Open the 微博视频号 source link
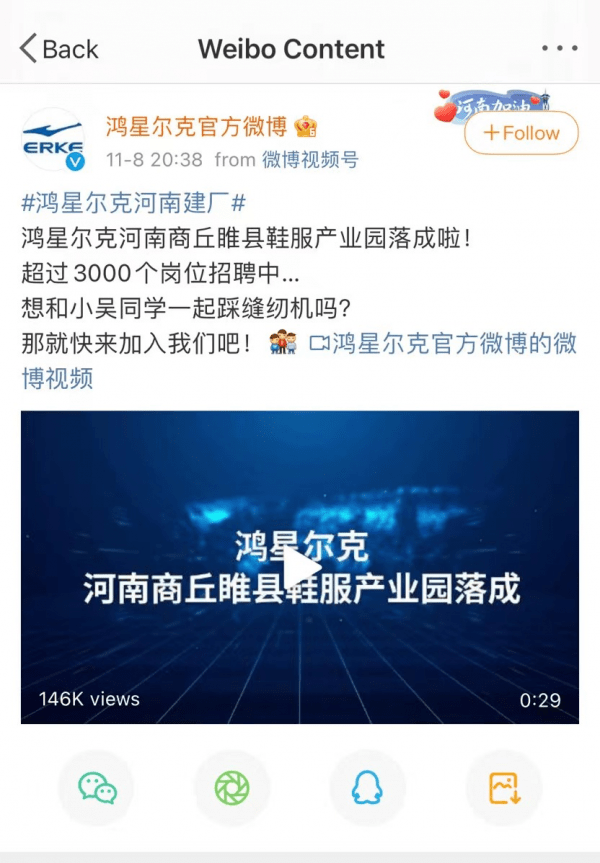 click(310, 160)
